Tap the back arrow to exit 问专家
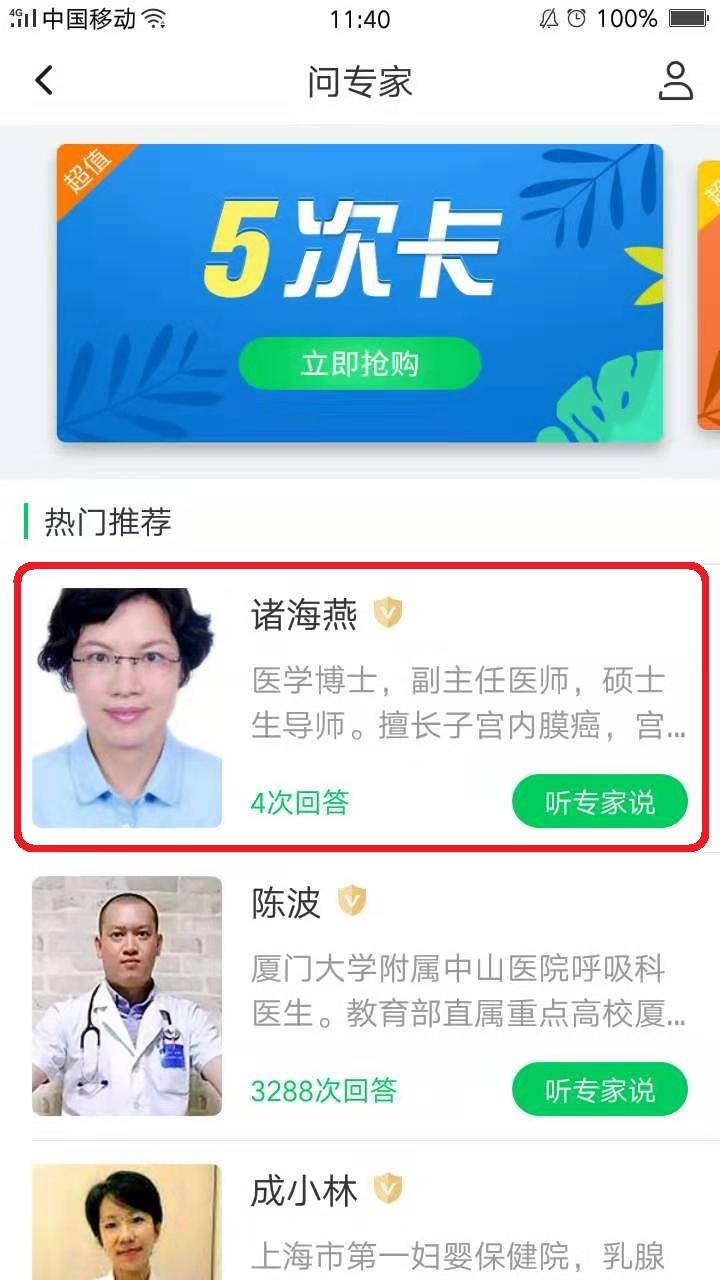The width and height of the screenshot is (720, 1280). (x=42, y=80)
